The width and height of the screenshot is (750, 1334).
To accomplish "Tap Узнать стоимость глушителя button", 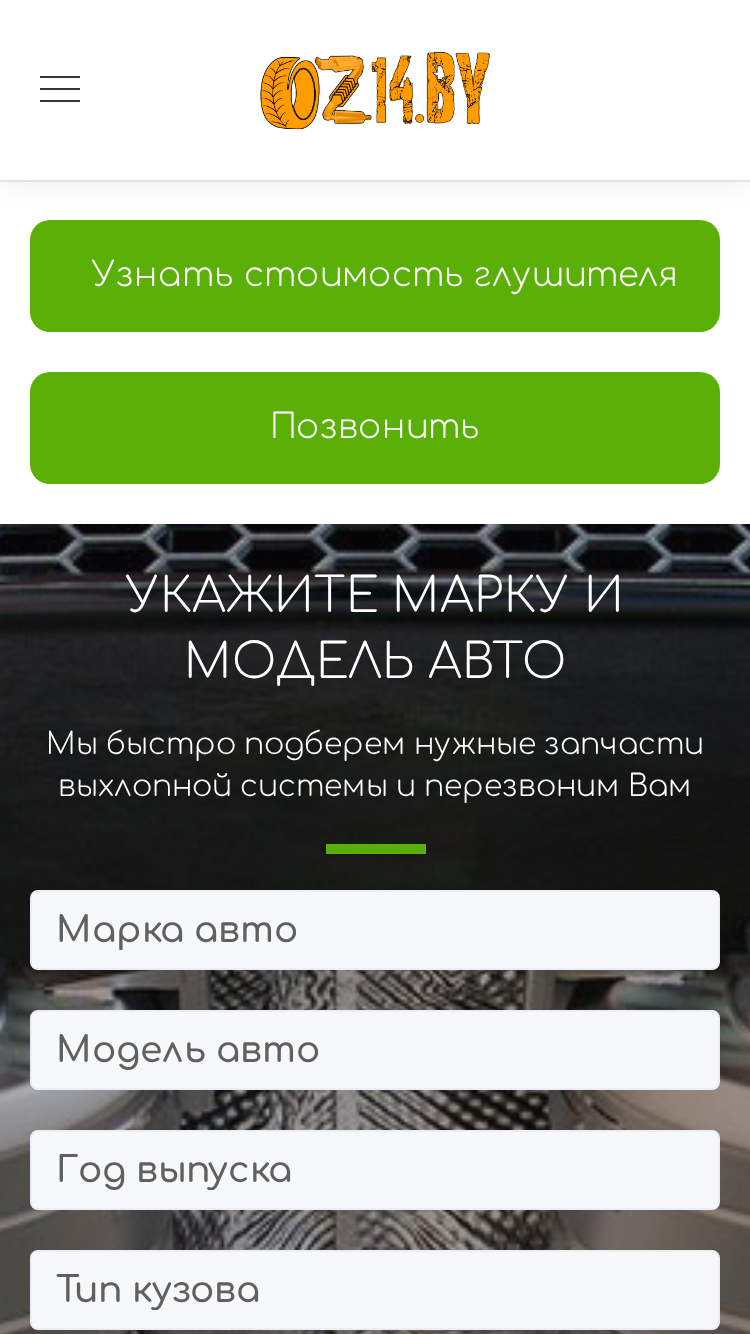I will coord(375,276).
